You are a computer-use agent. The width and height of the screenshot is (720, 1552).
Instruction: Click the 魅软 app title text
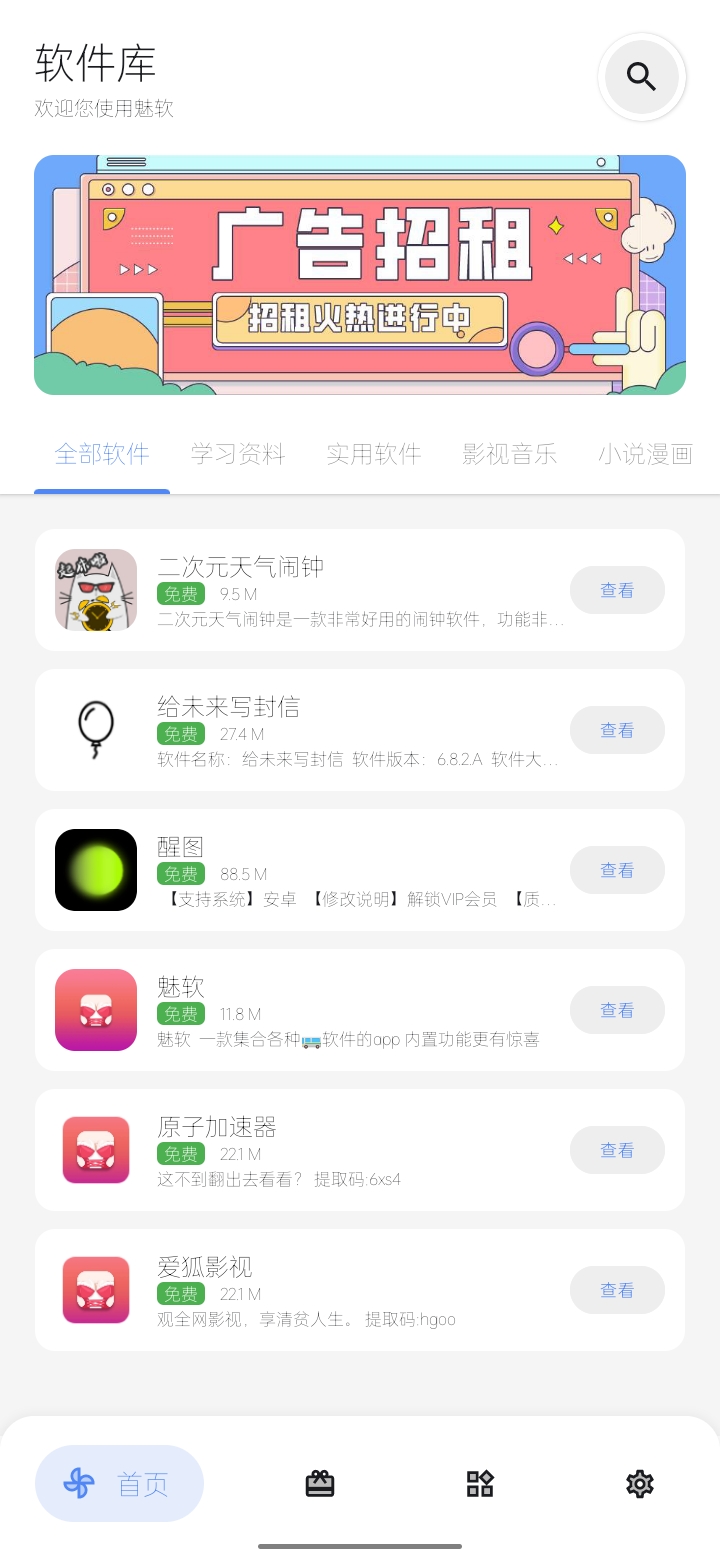coord(181,987)
